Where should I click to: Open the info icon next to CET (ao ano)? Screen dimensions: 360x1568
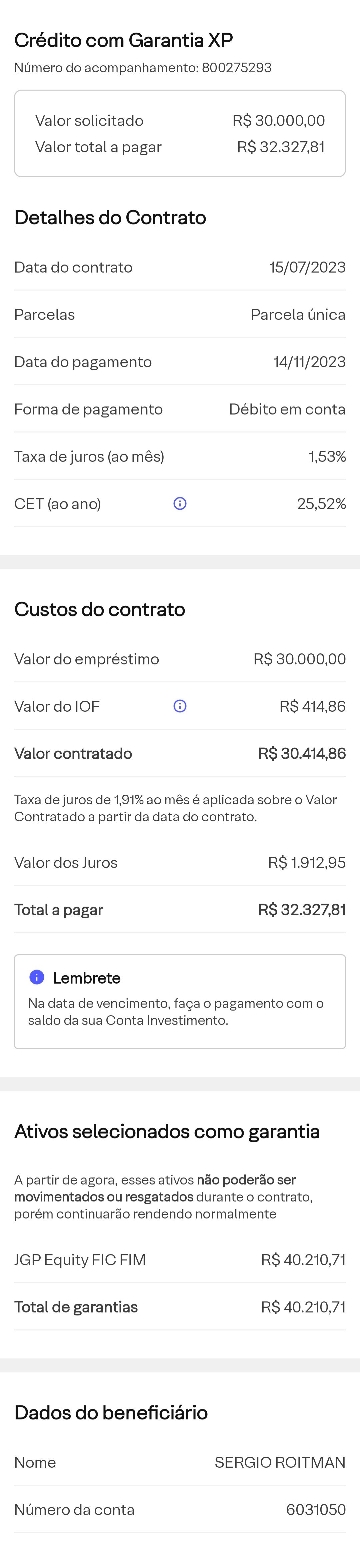180,503
